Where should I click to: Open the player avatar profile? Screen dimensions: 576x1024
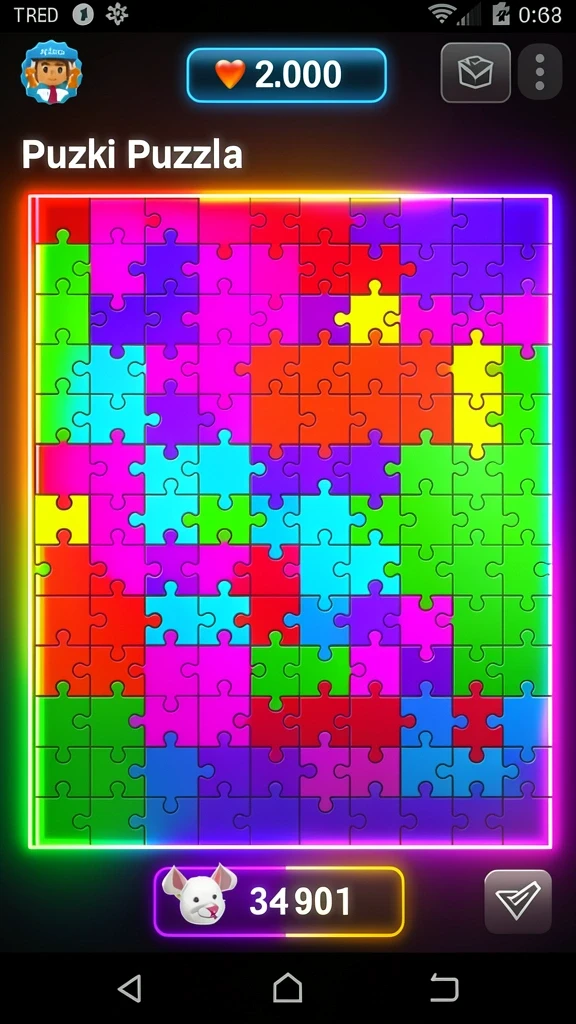coord(51,72)
